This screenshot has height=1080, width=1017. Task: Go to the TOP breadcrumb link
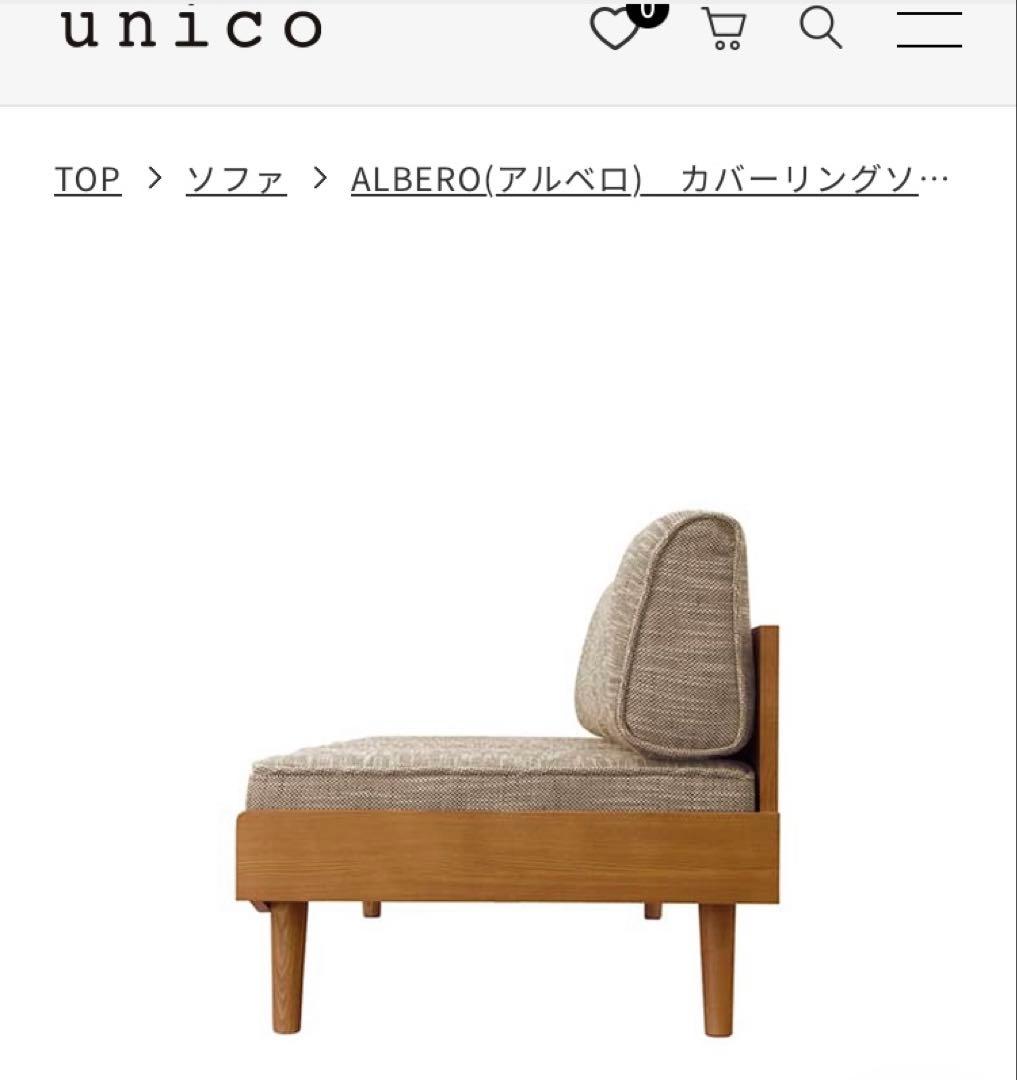click(x=87, y=179)
